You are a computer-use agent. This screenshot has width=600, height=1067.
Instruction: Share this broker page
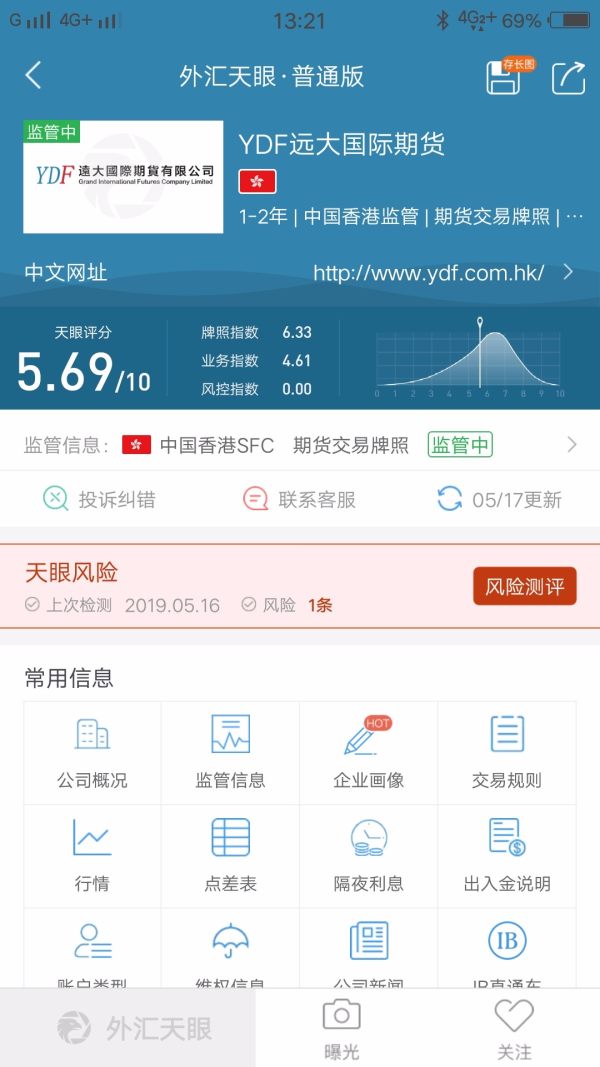click(x=568, y=77)
